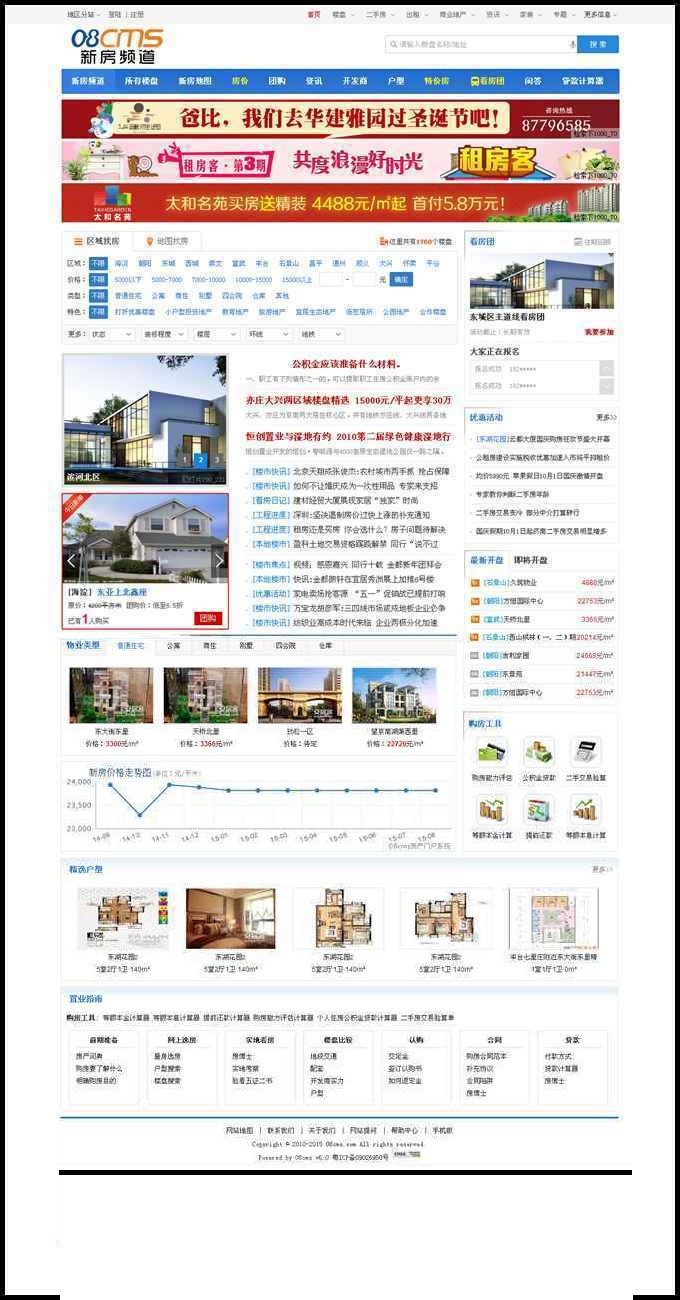The image size is (680, 1300).
Task: Show next slide with the right arrow
Action: 220,560
